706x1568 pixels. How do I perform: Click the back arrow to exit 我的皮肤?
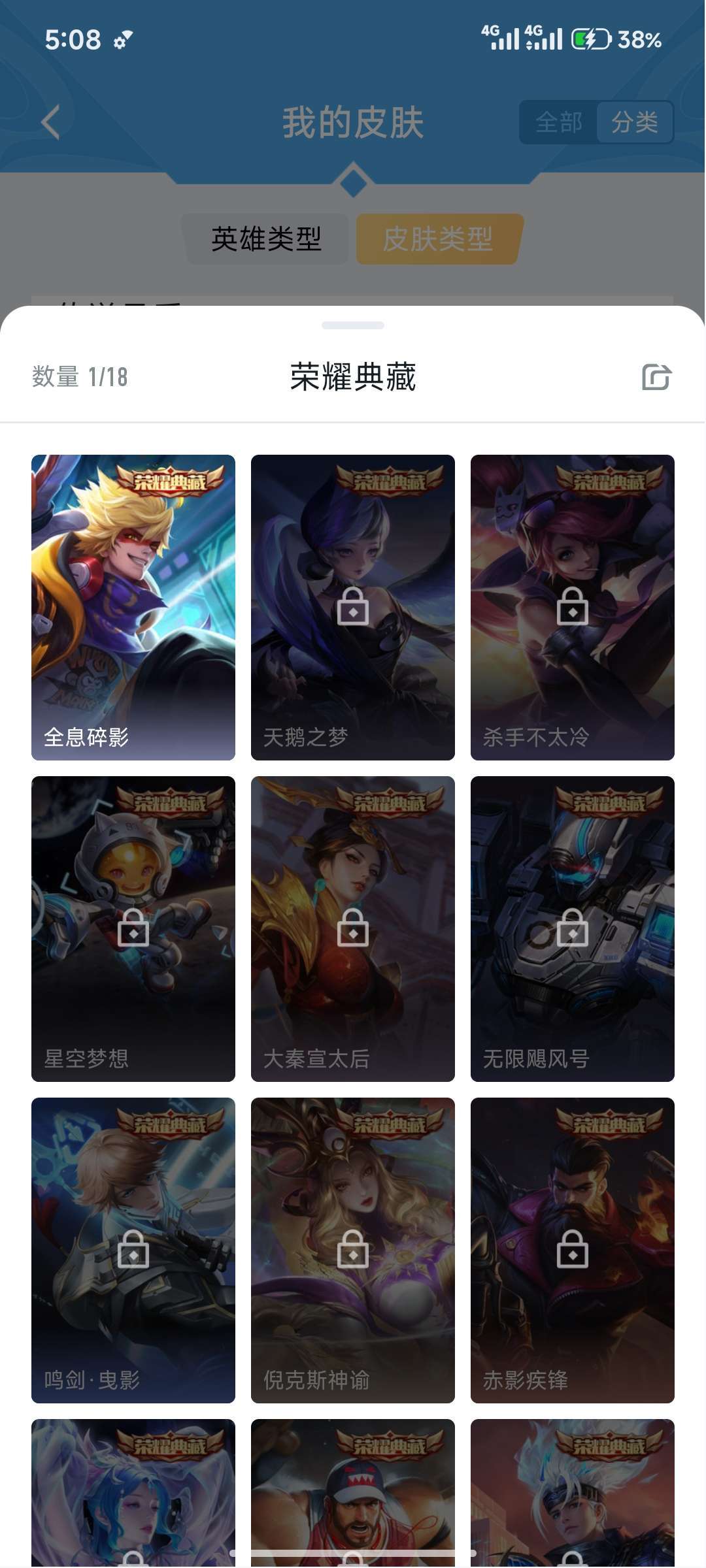pyautogui.click(x=50, y=122)
